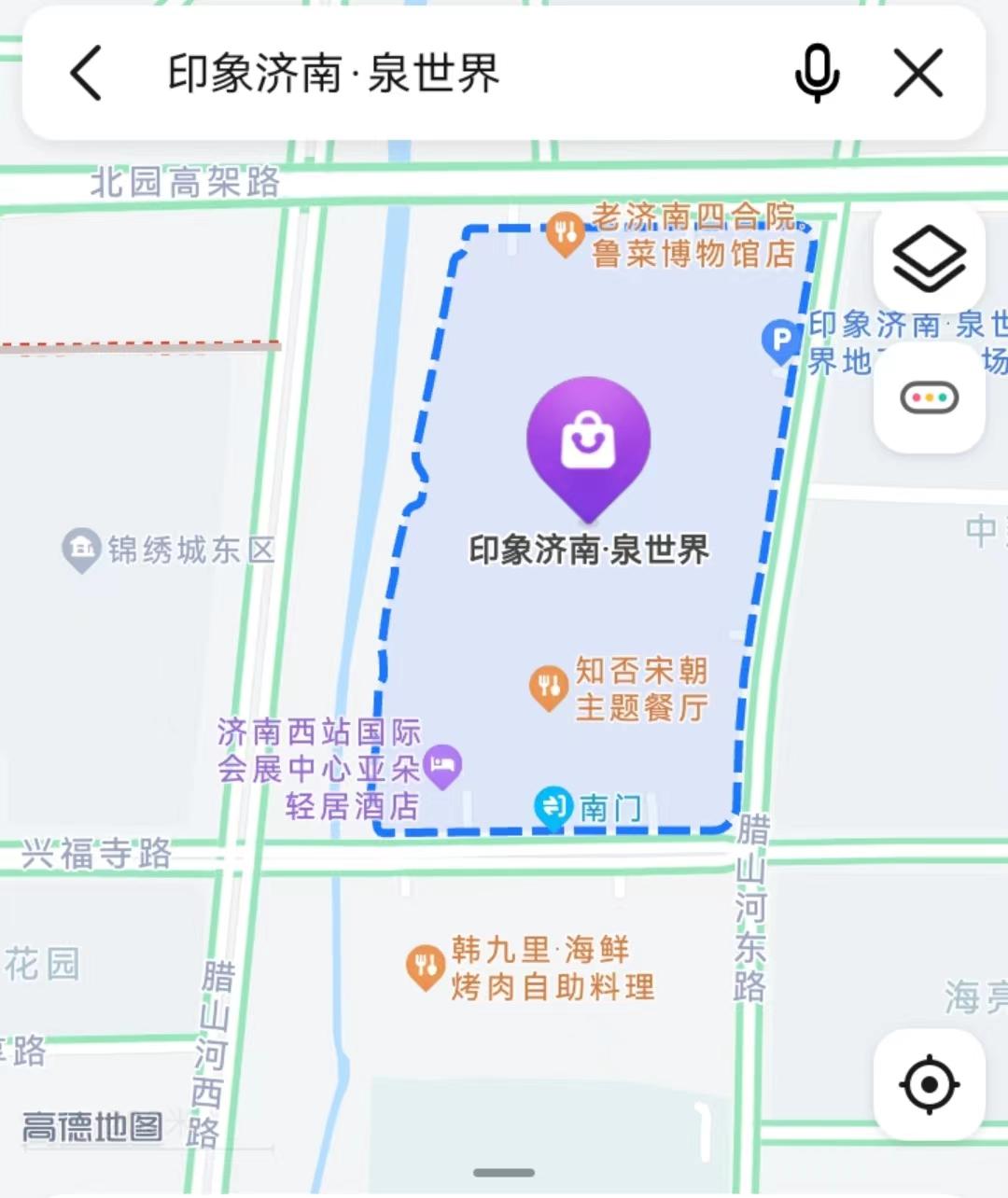
Task: Tap the hotel icon for 济南西站国际会展中心亚朵轻居酒店
Action: tap(441, 765)
